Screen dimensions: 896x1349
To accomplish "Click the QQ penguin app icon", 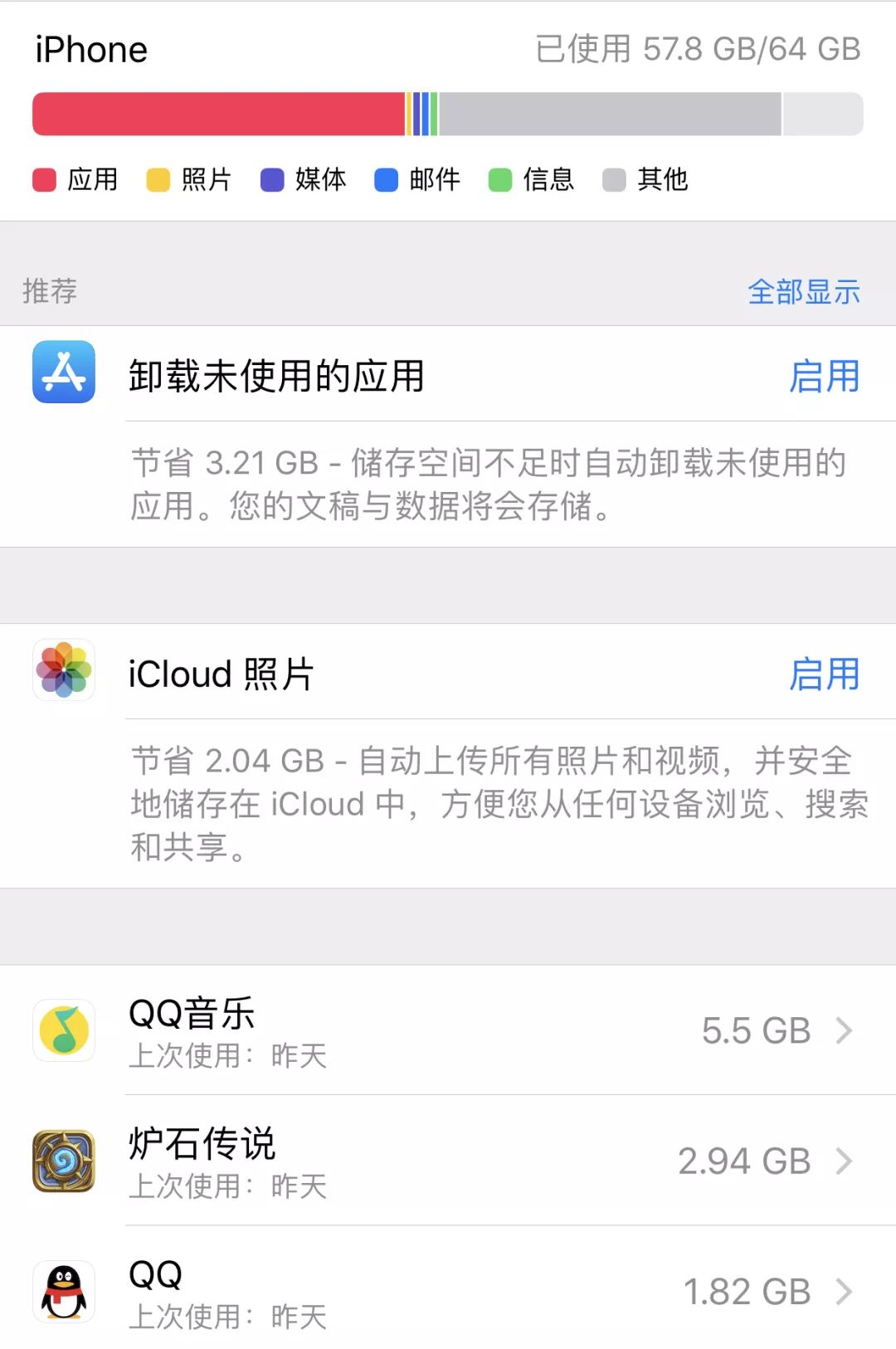I will (64, 1292).
